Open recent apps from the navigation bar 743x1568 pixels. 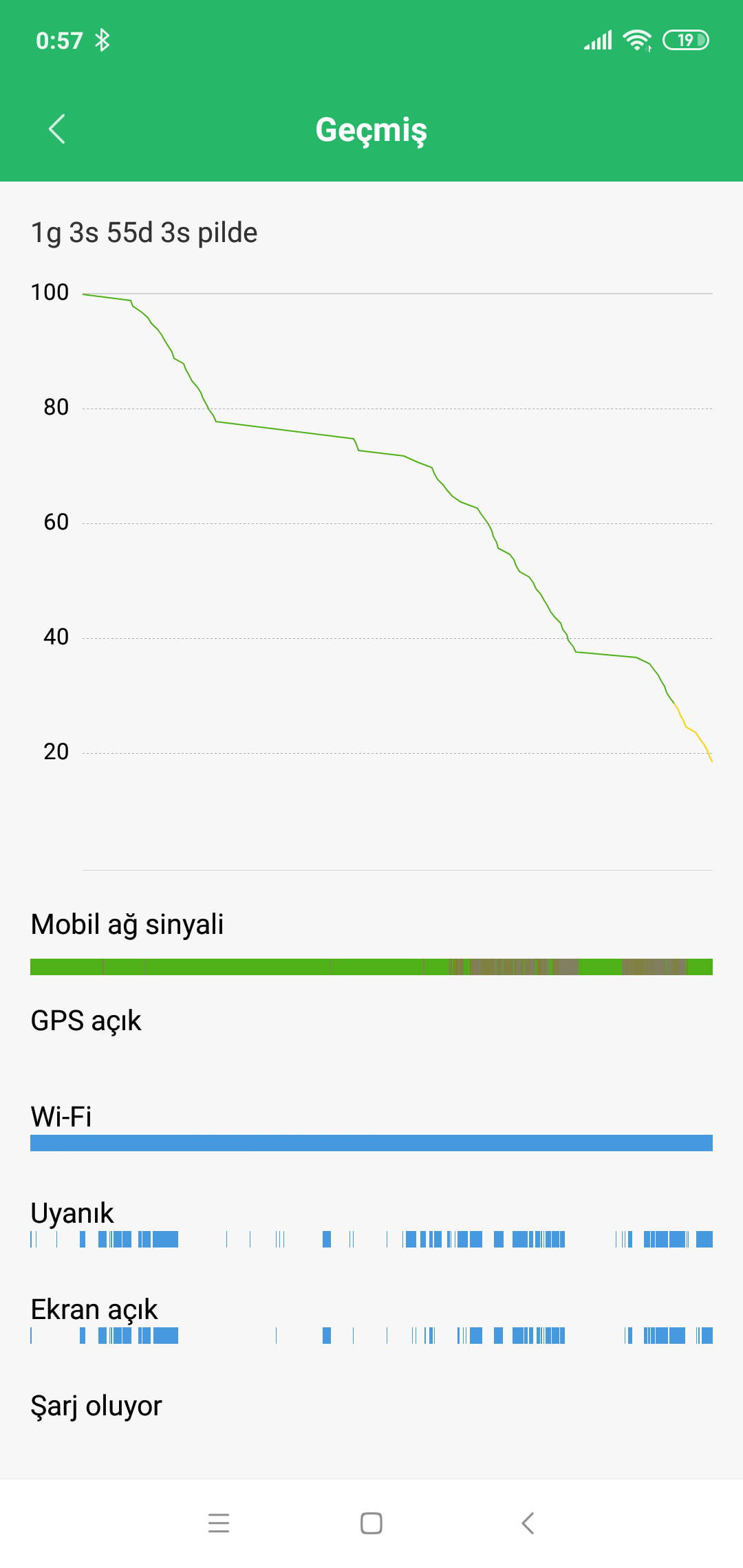[219, 1523]
